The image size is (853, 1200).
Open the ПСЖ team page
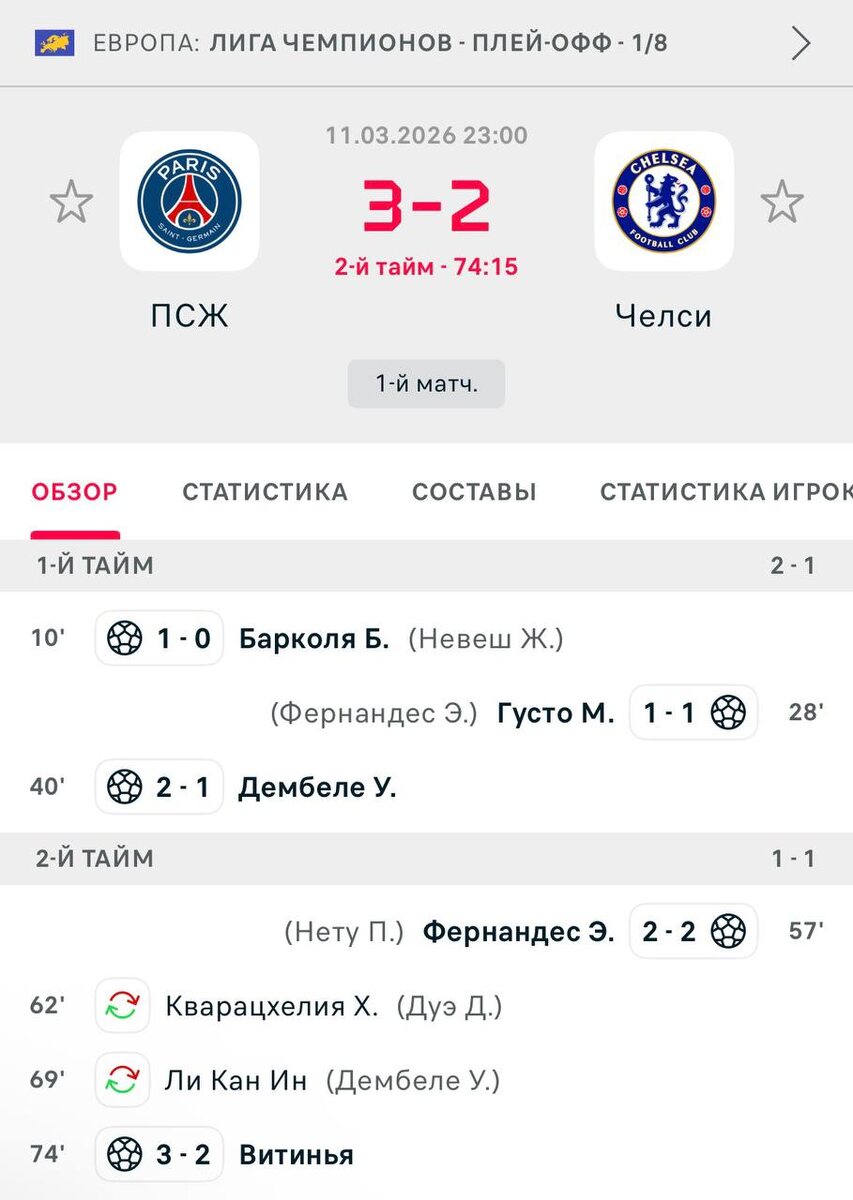[189, 203]
